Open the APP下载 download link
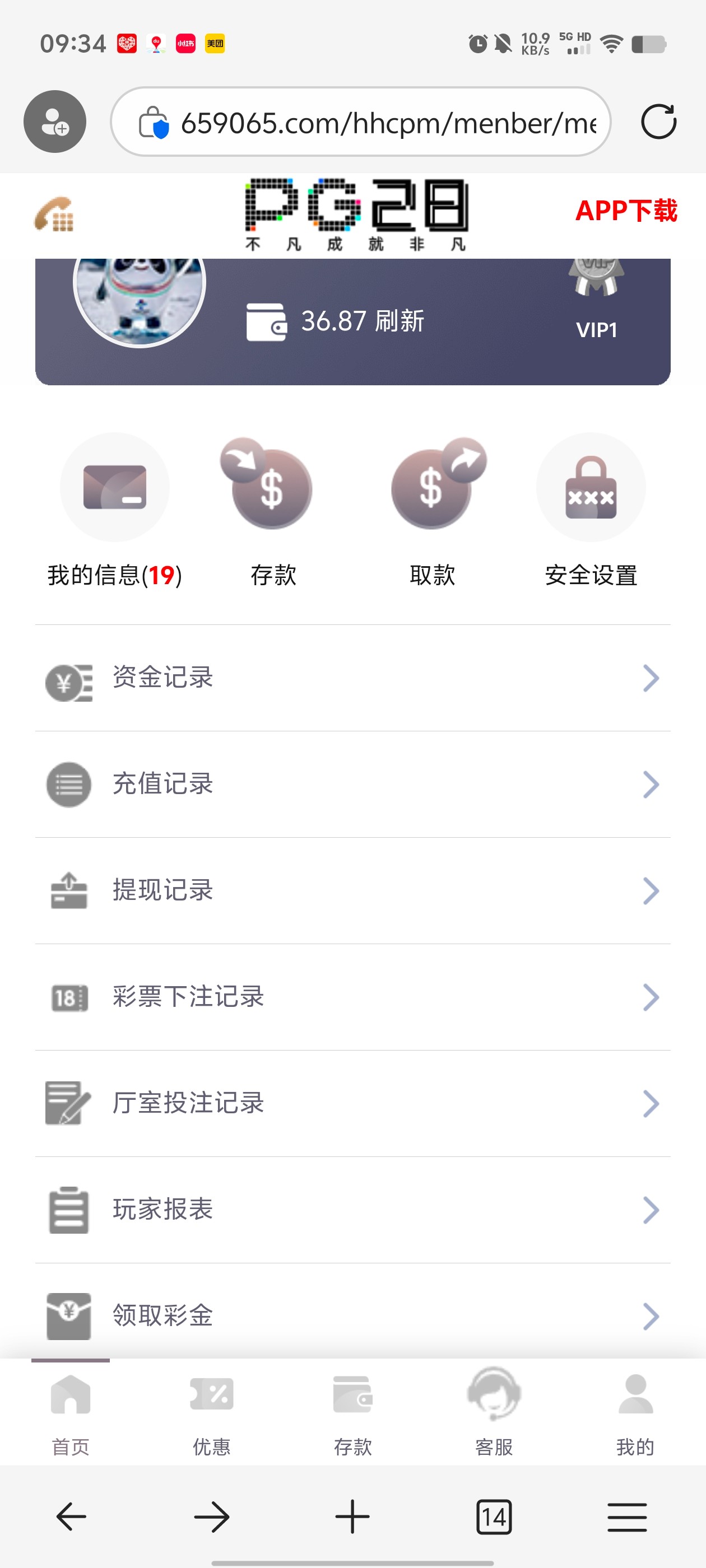The height and width of the screenshot is (1568, 706). (625, 211)
